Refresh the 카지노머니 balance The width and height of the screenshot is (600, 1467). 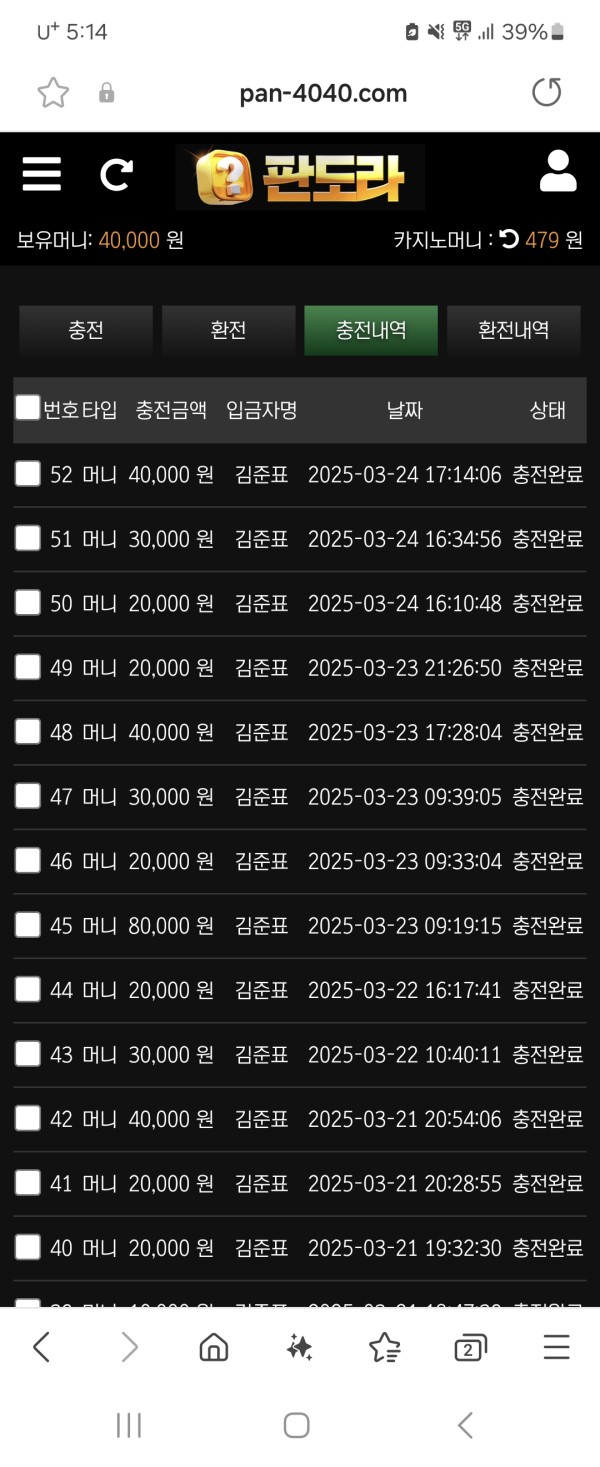click(x=509, y=239)
